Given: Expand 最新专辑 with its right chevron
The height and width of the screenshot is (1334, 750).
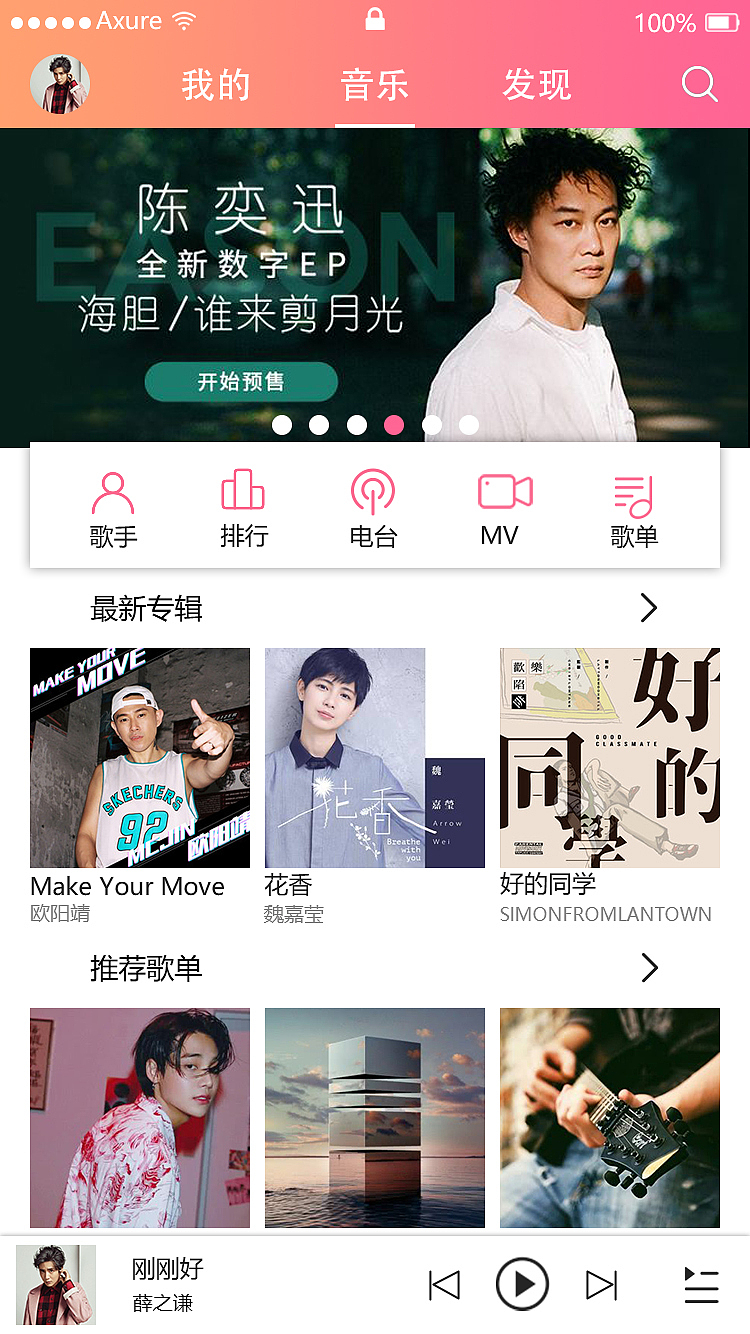Looking at the screenshot, I should [648, 608].
